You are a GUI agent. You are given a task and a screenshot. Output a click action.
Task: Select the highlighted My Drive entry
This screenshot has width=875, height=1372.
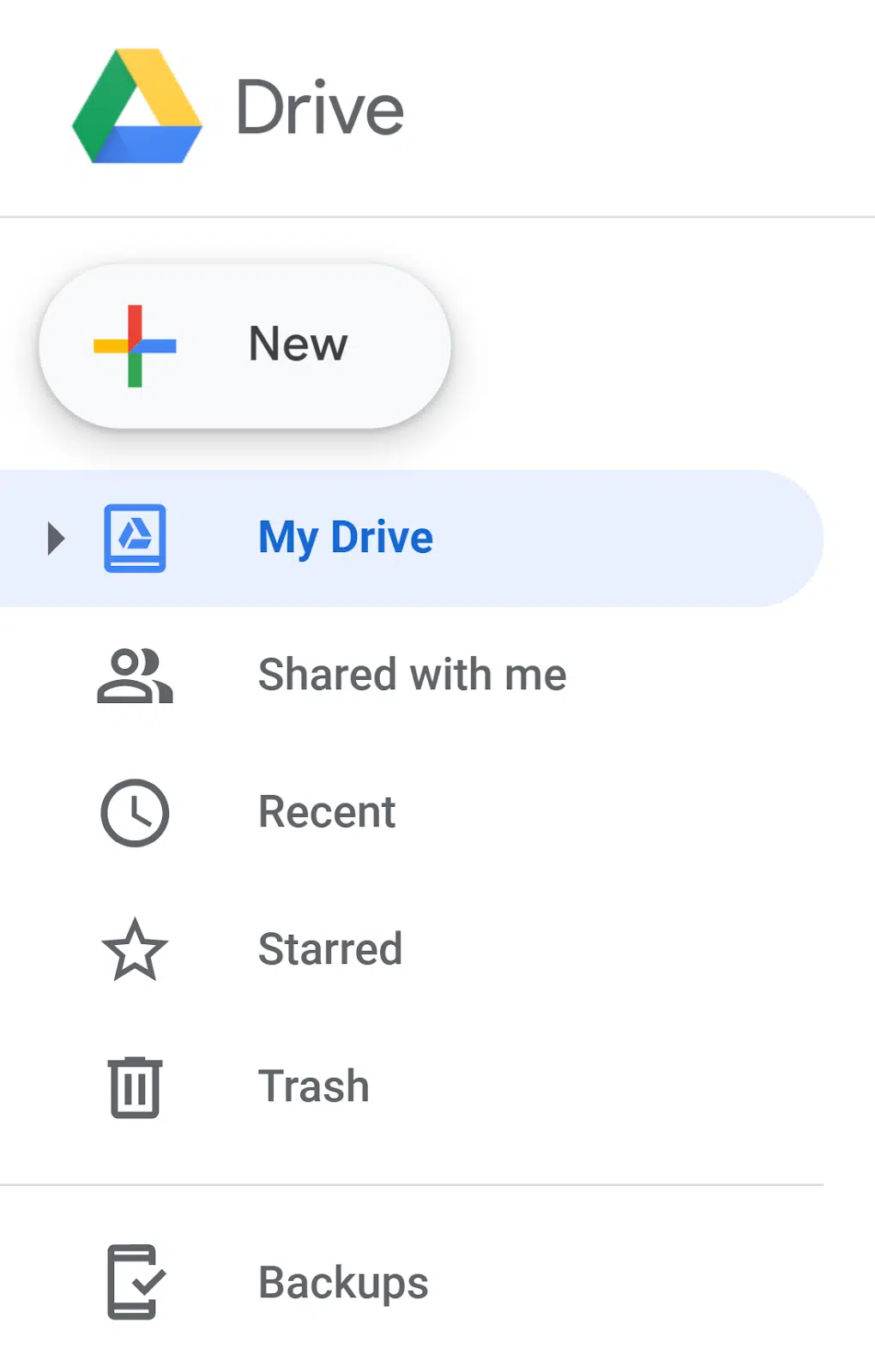click(347, 538)
